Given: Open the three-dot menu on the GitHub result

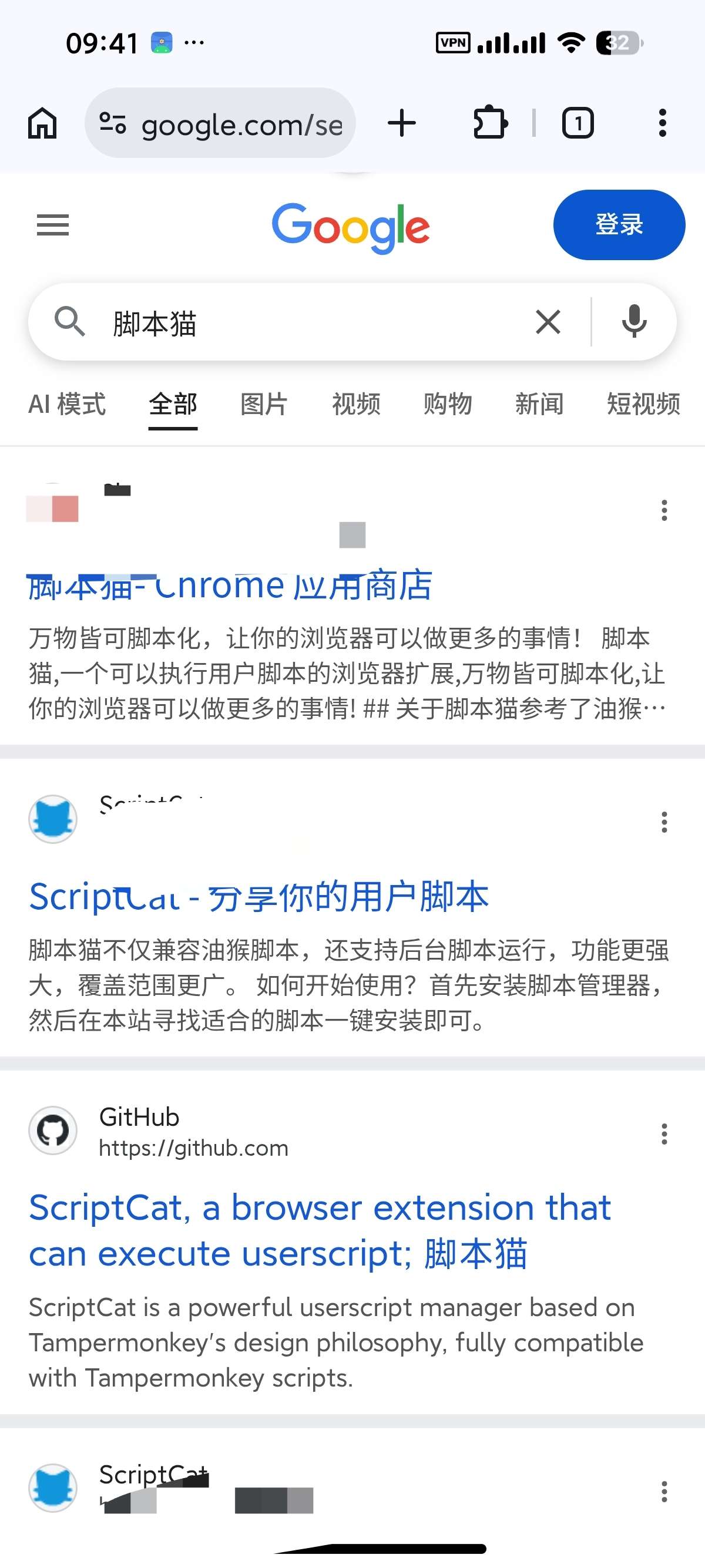Looking at the screenshot, I should (664, 1133).
